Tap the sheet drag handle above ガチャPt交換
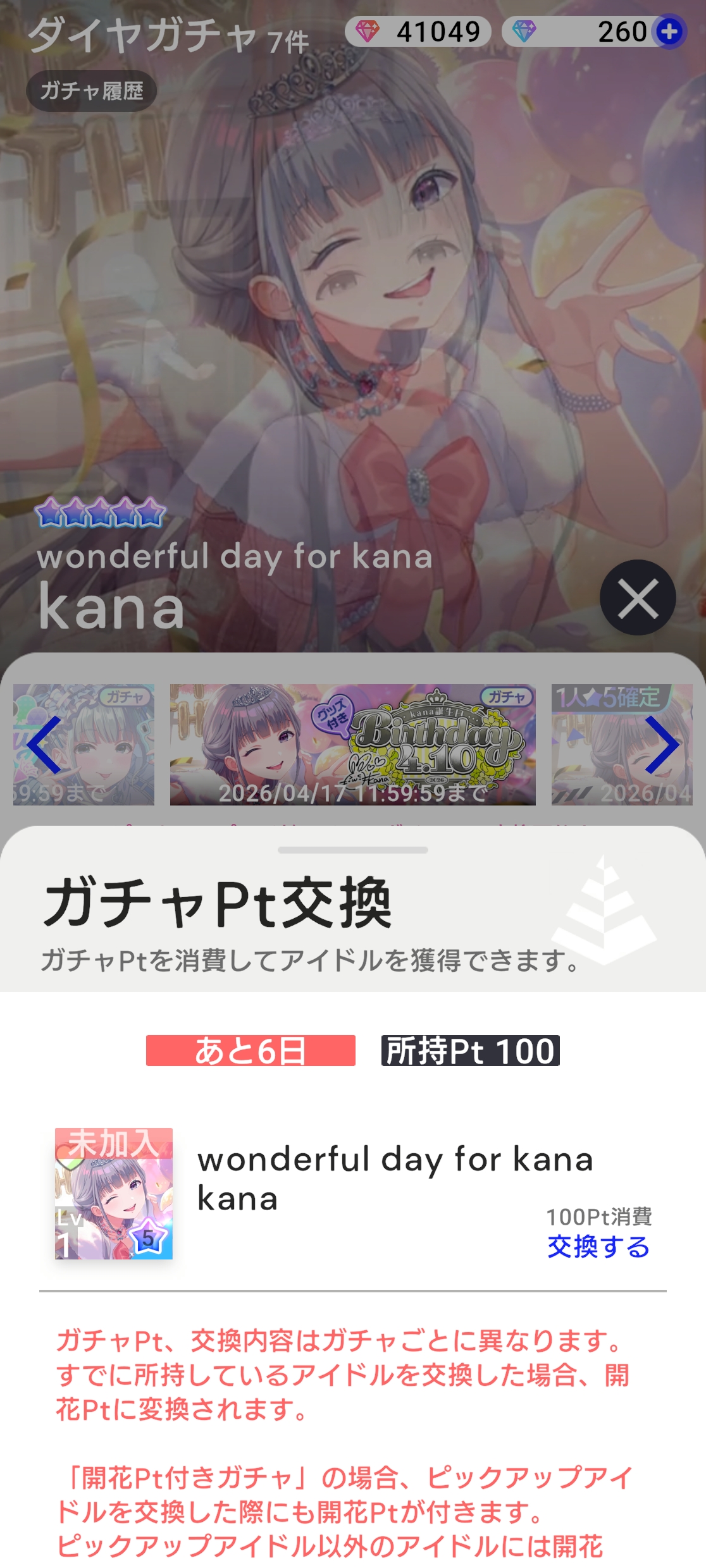 pos(352,850)
